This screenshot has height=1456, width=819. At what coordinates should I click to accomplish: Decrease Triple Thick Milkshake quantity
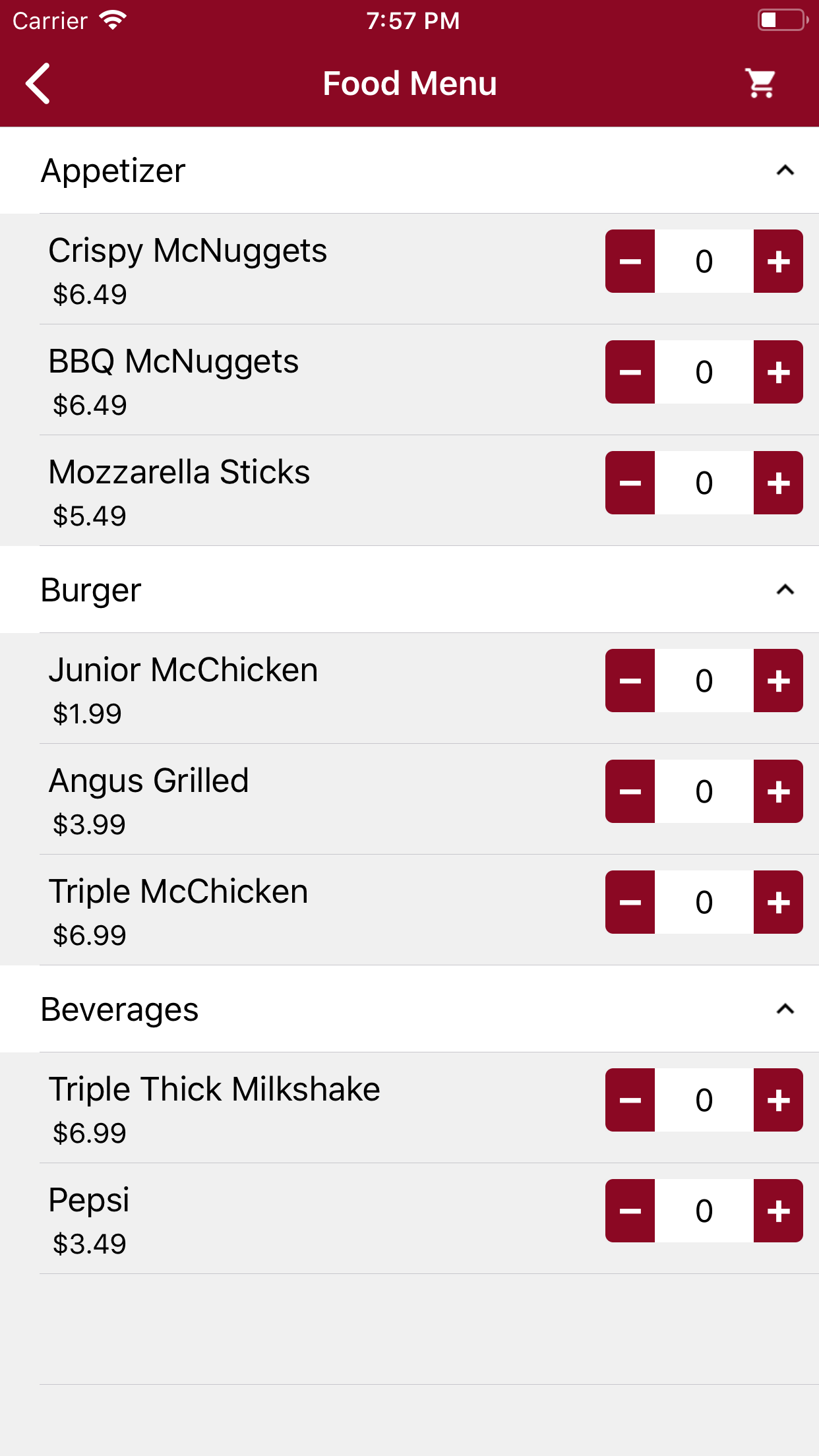pyautogui.click(x=630, y=1101)
